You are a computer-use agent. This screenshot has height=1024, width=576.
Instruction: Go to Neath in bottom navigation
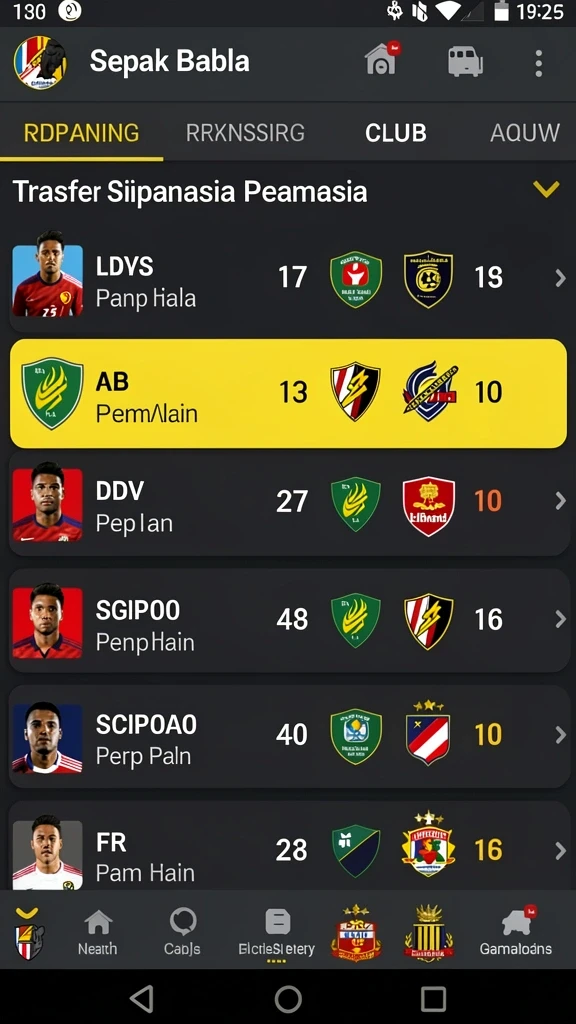[98, 931]
